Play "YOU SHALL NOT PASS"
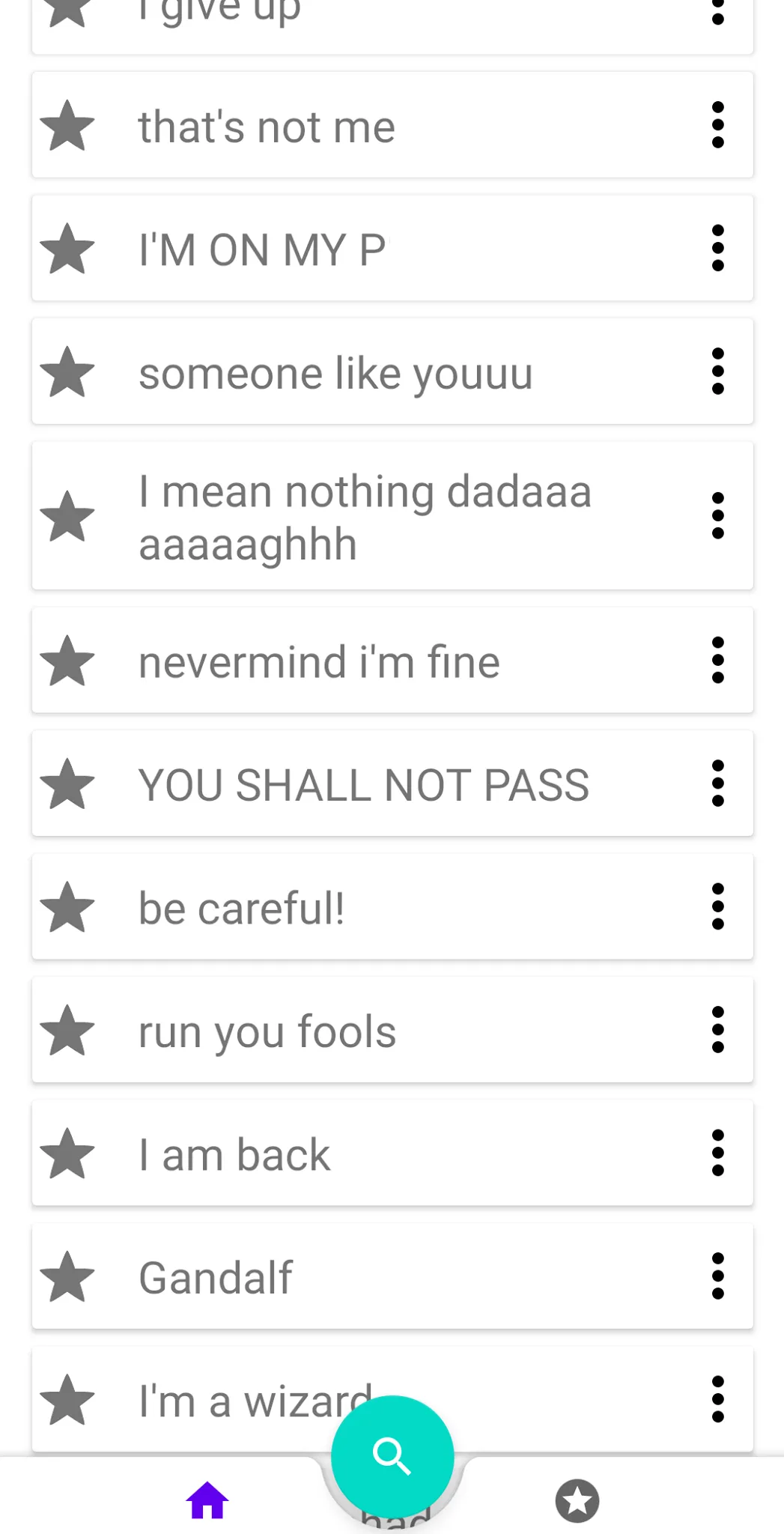The image size is (784, 1534). pos(364,784)
